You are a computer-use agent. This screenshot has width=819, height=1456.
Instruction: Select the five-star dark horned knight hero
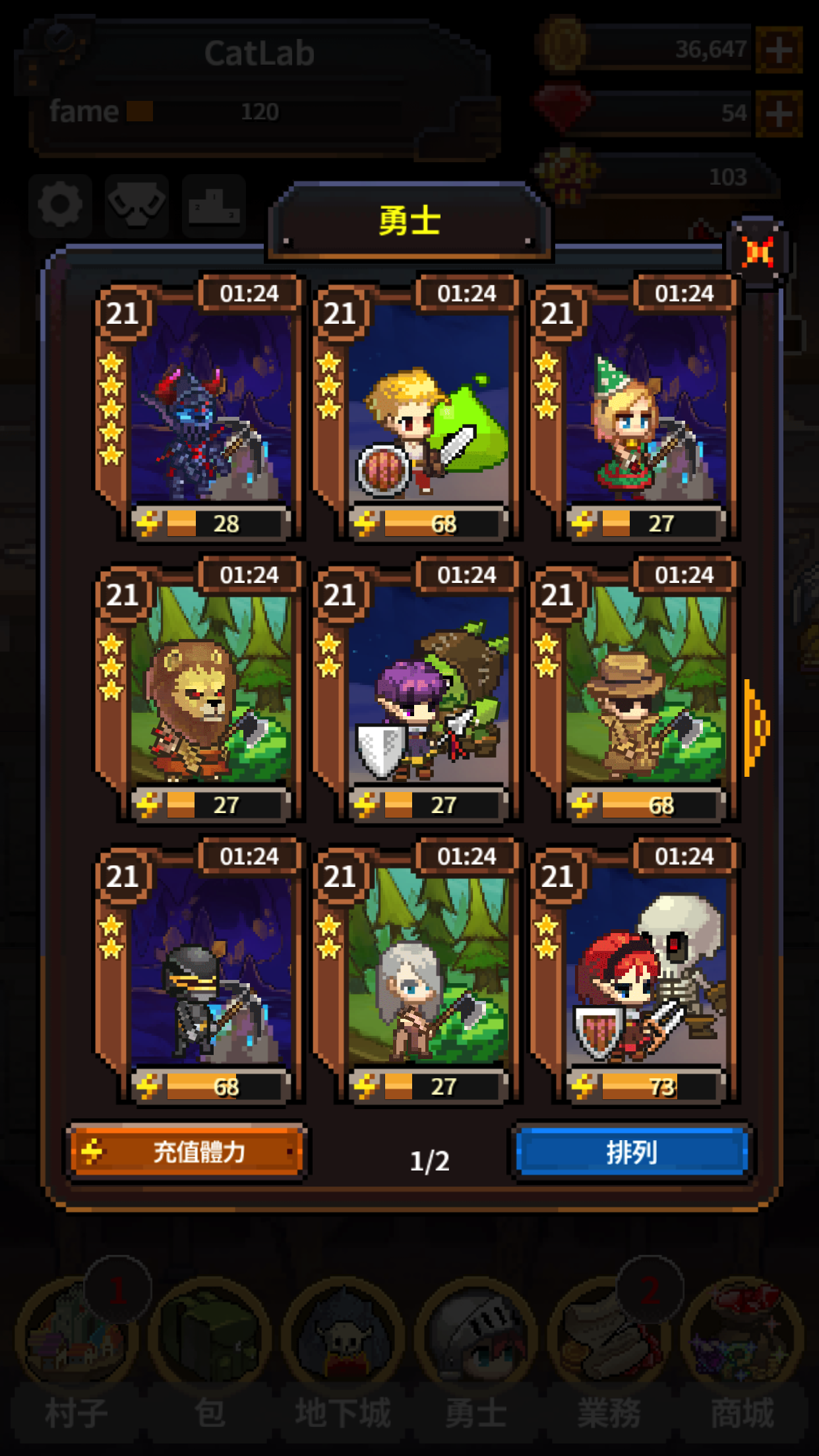coord(198,409)
